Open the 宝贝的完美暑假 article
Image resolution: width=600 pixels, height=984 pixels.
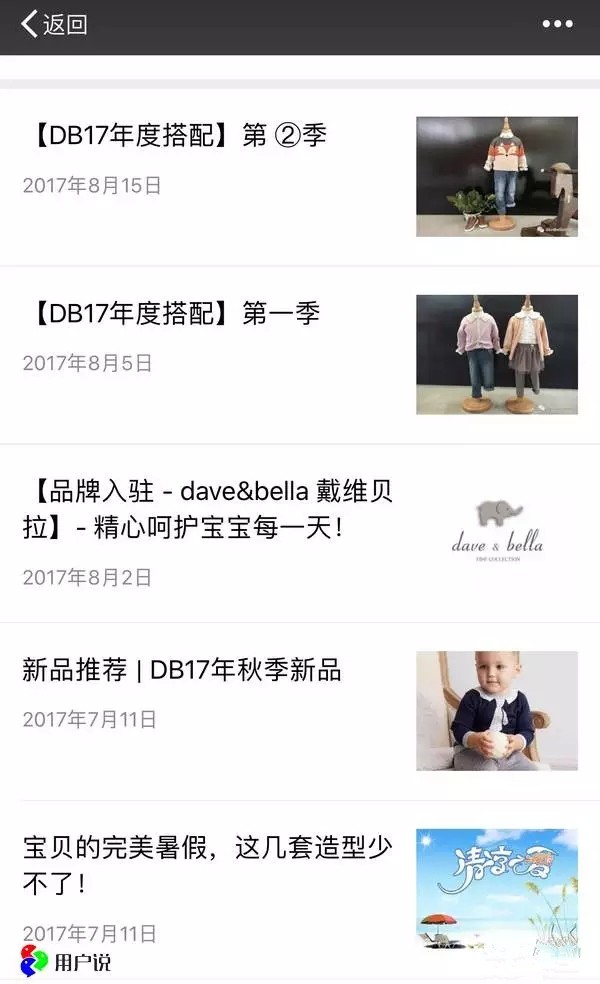click(x=208, y=866)
